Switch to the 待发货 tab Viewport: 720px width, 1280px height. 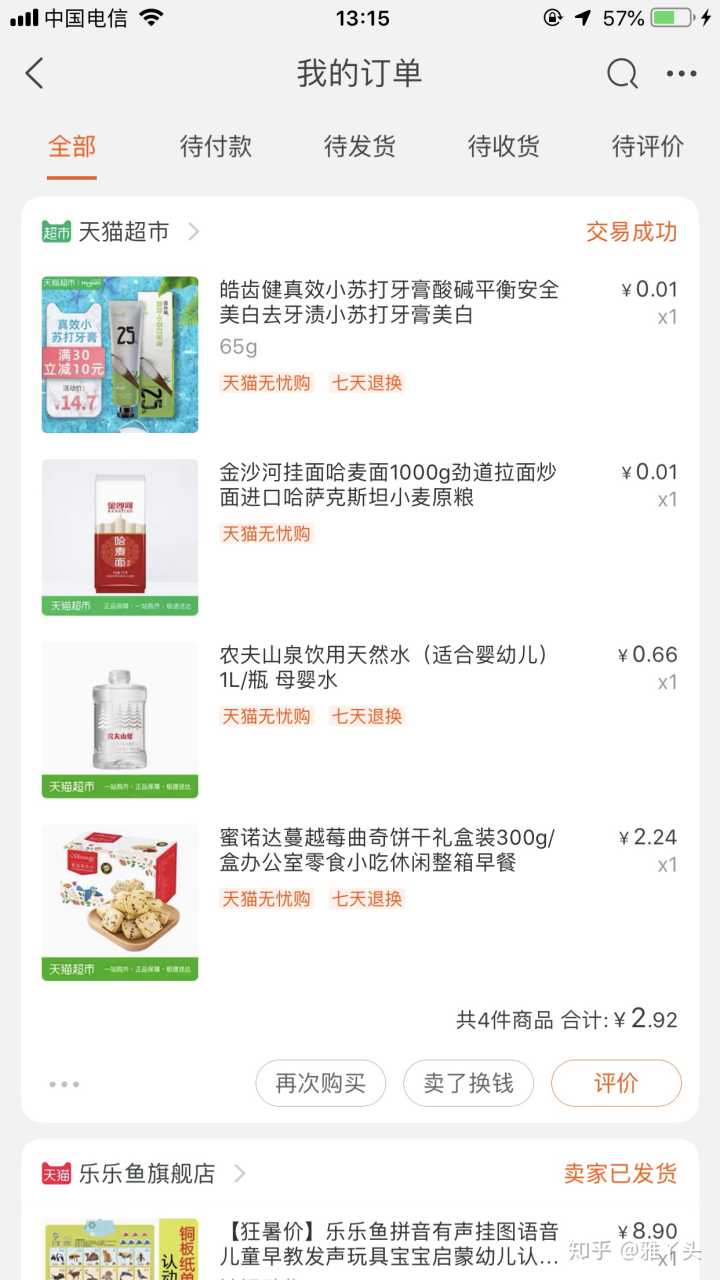point(360,147)
